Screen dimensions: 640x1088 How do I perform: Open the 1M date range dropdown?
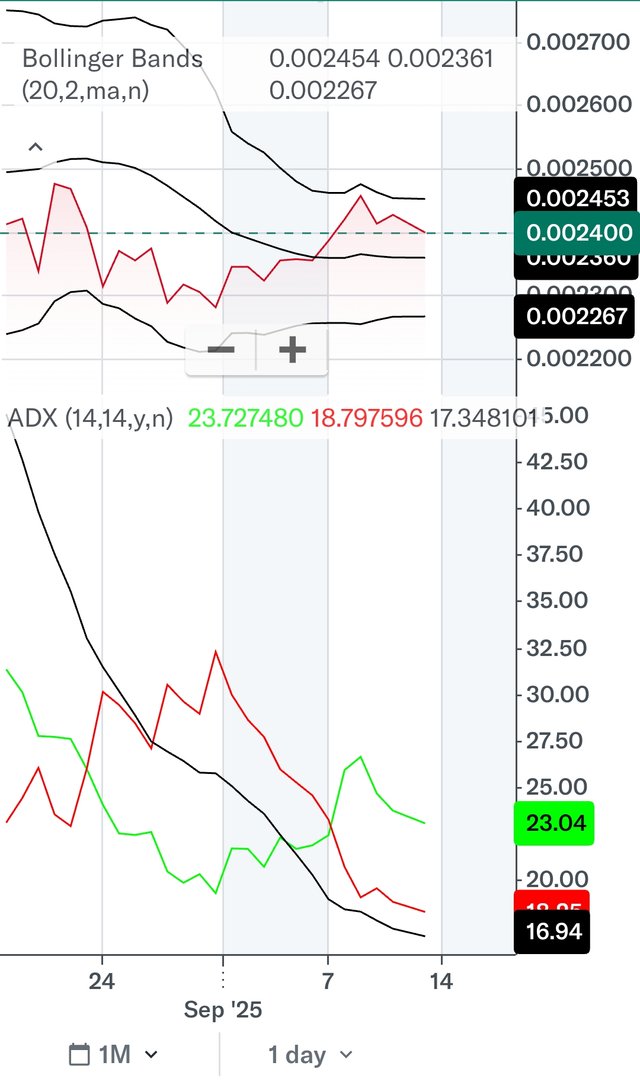(113, 1054)
